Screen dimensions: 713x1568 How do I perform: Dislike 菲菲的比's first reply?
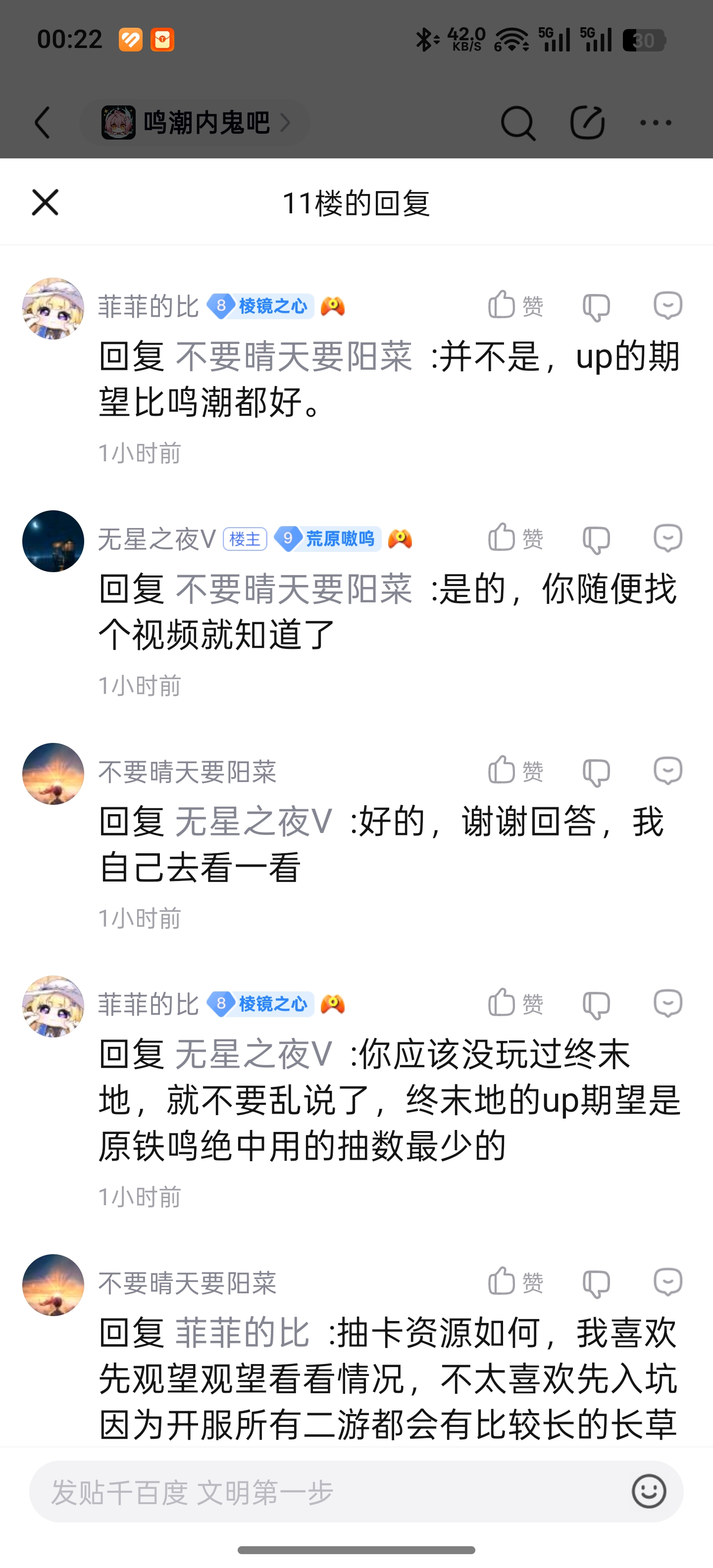point(596,307)
